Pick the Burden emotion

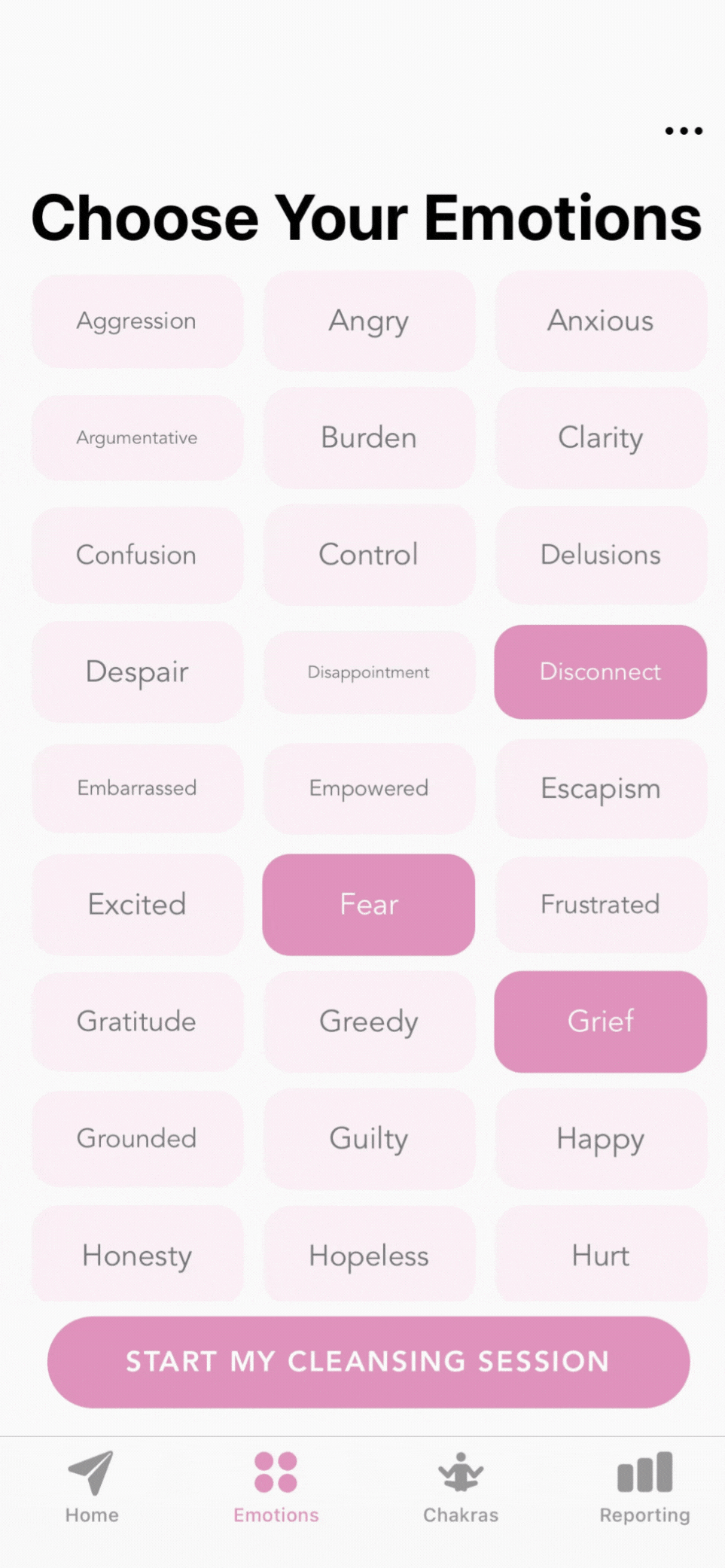369,438
